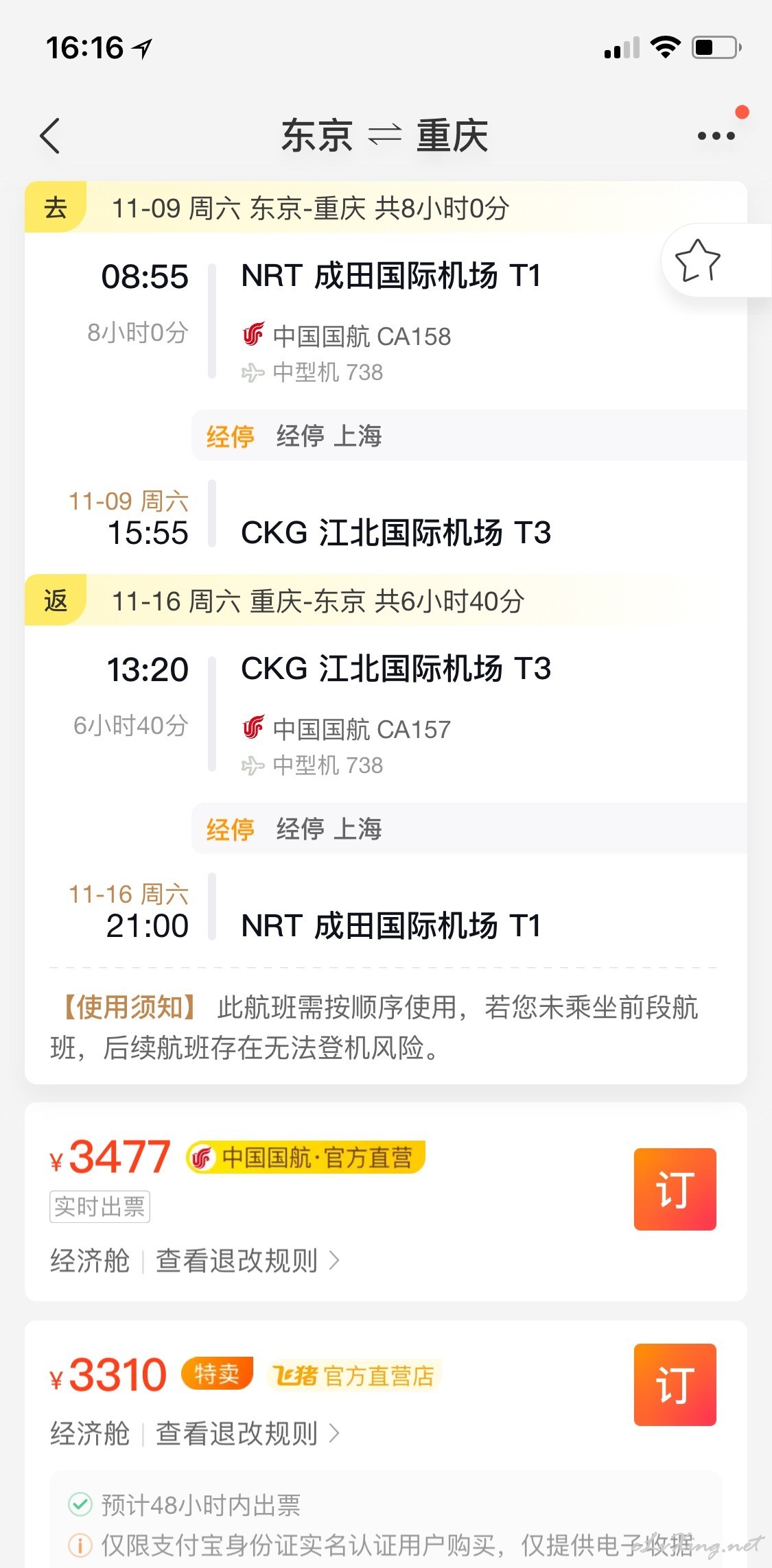772x1568 pixels.
Task: Favorite this flight with the star
Action: [x=698, y=260]
